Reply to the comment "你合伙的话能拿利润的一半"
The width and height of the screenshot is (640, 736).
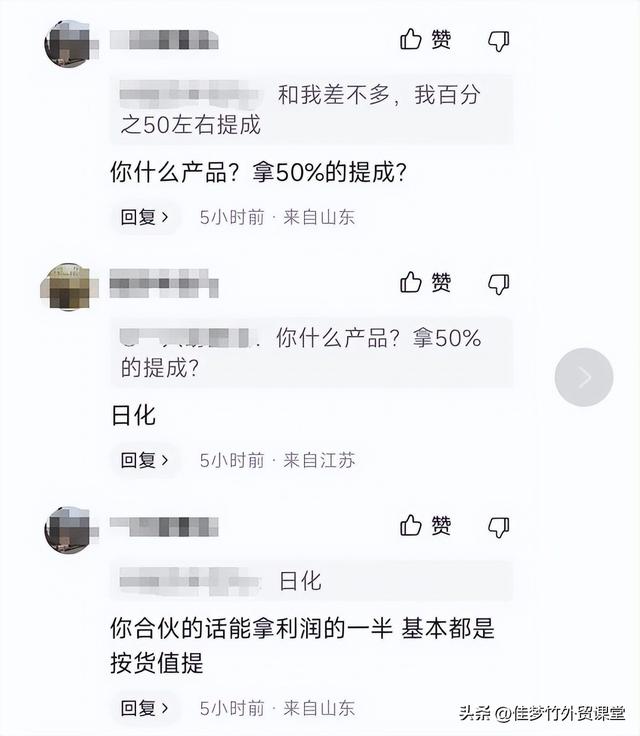pos(145,708)
